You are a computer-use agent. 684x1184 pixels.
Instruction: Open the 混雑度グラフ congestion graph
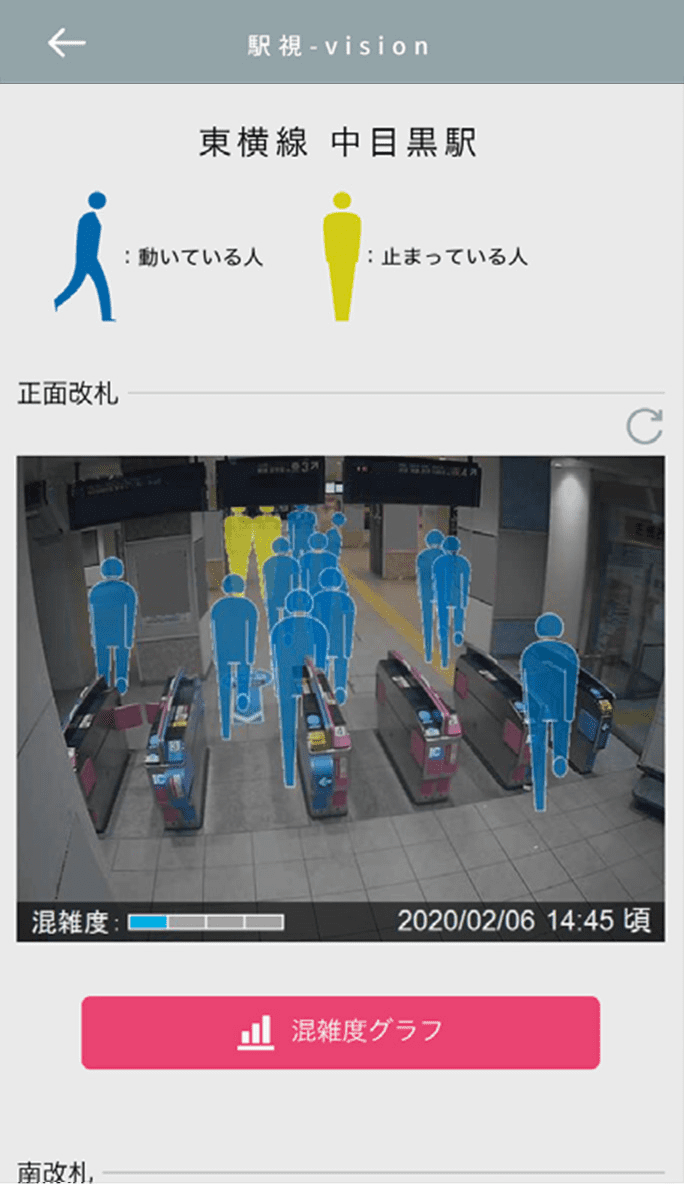341,1032
